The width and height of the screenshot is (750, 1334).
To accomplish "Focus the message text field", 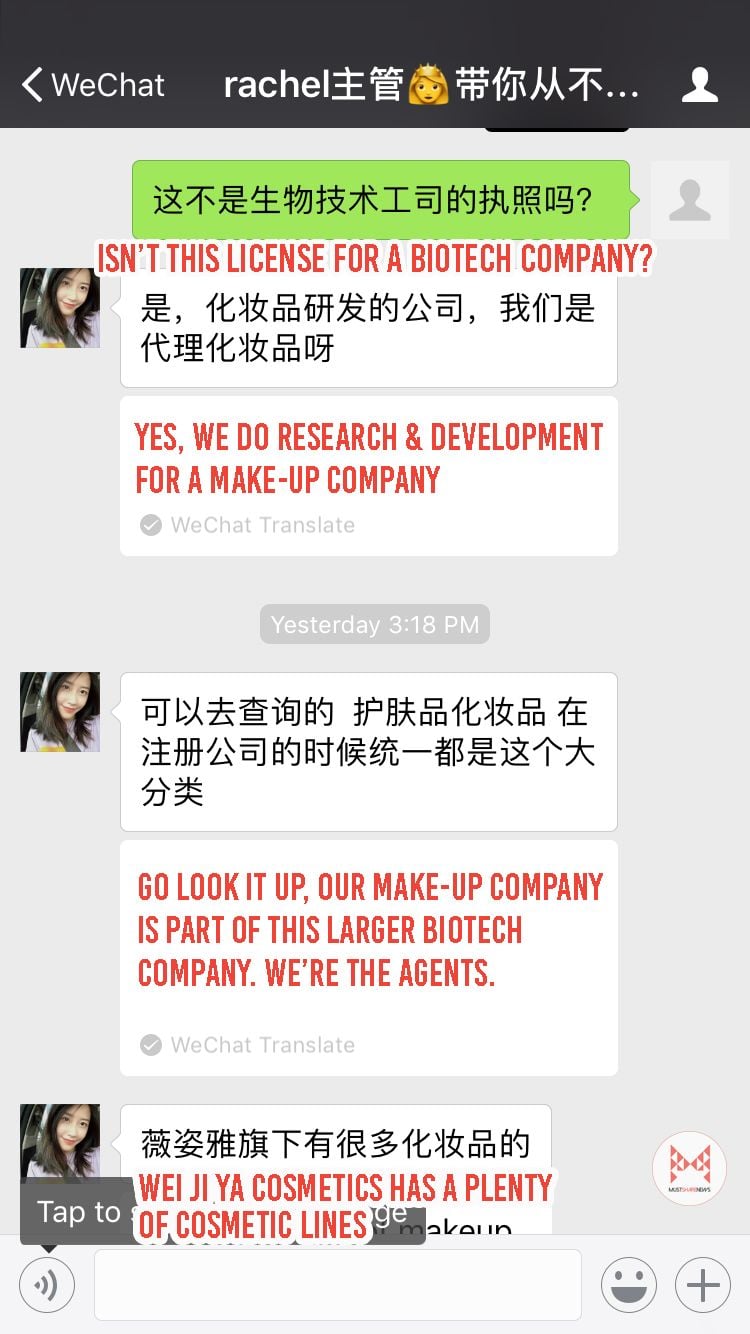I will [337, 1285].
